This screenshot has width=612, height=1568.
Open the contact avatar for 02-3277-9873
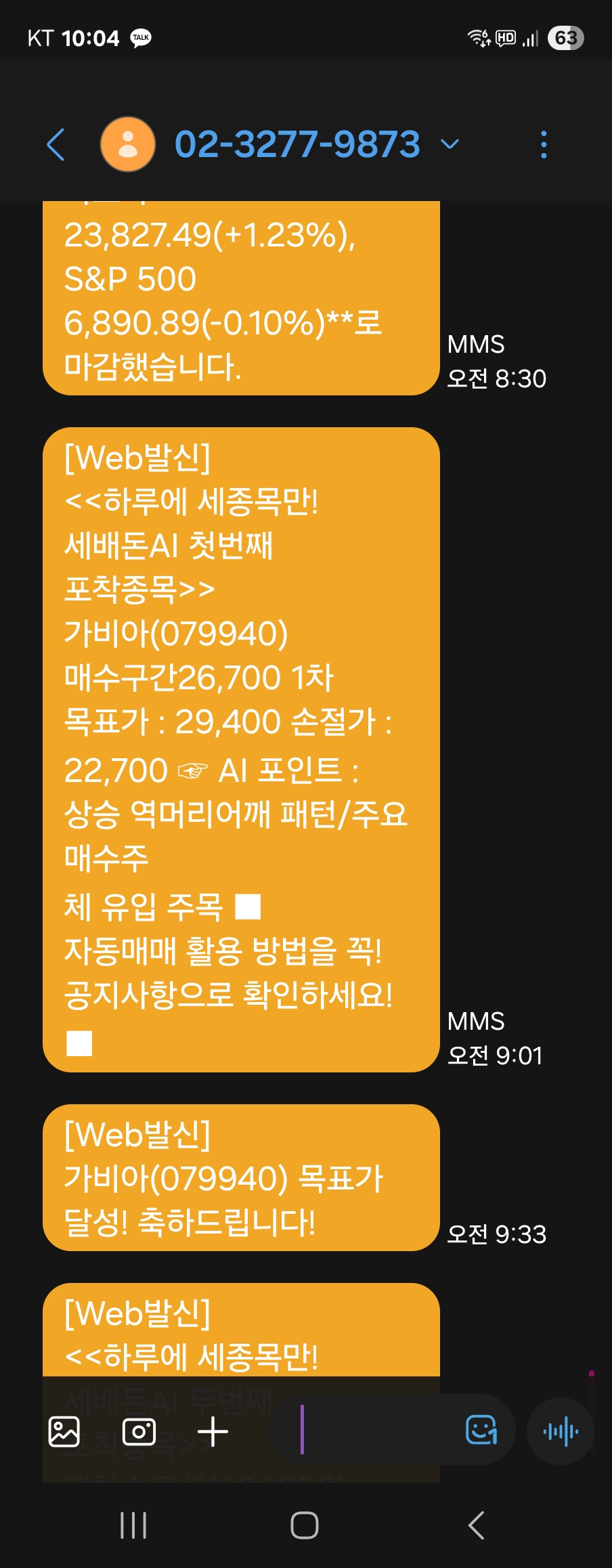[x=128, y=144]
